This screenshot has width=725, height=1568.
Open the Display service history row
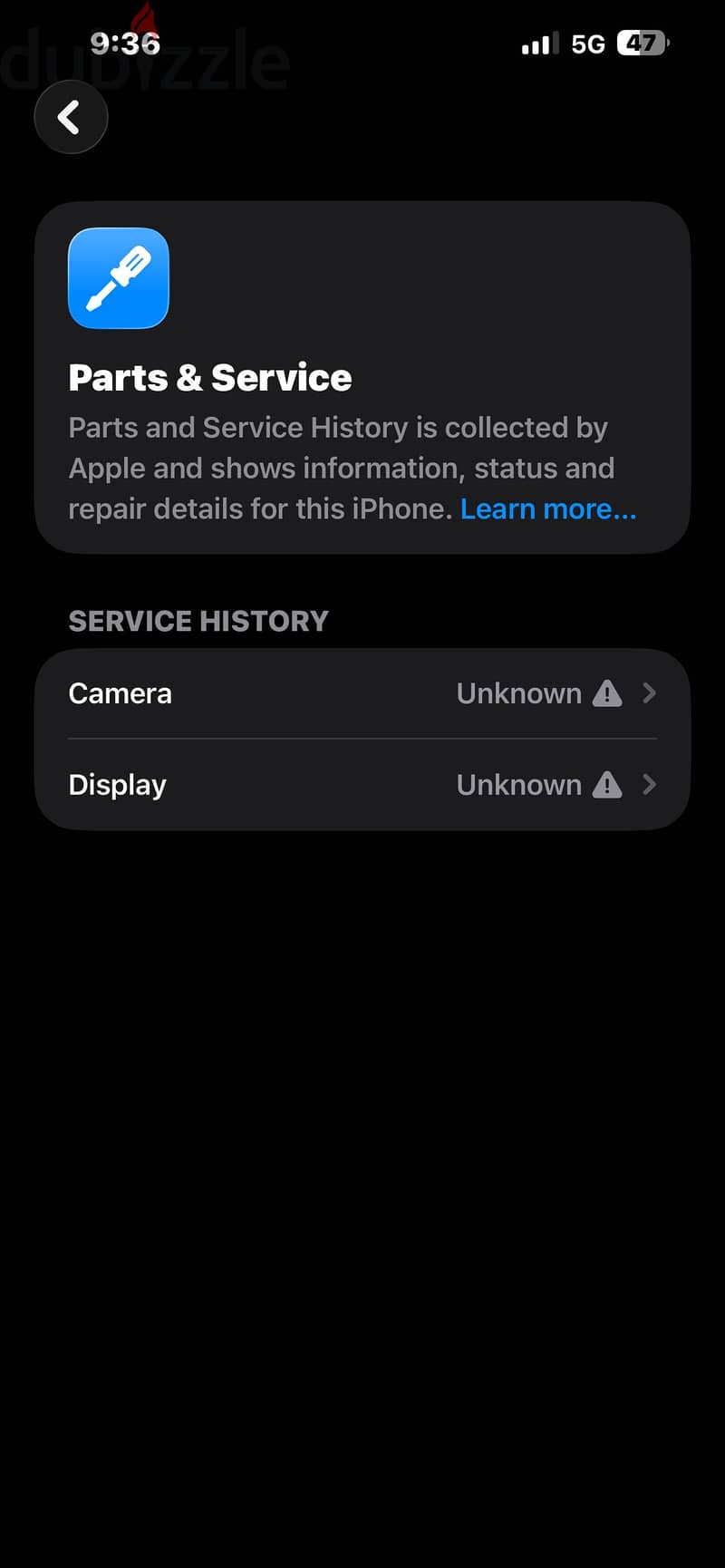[x=362, y=785]
